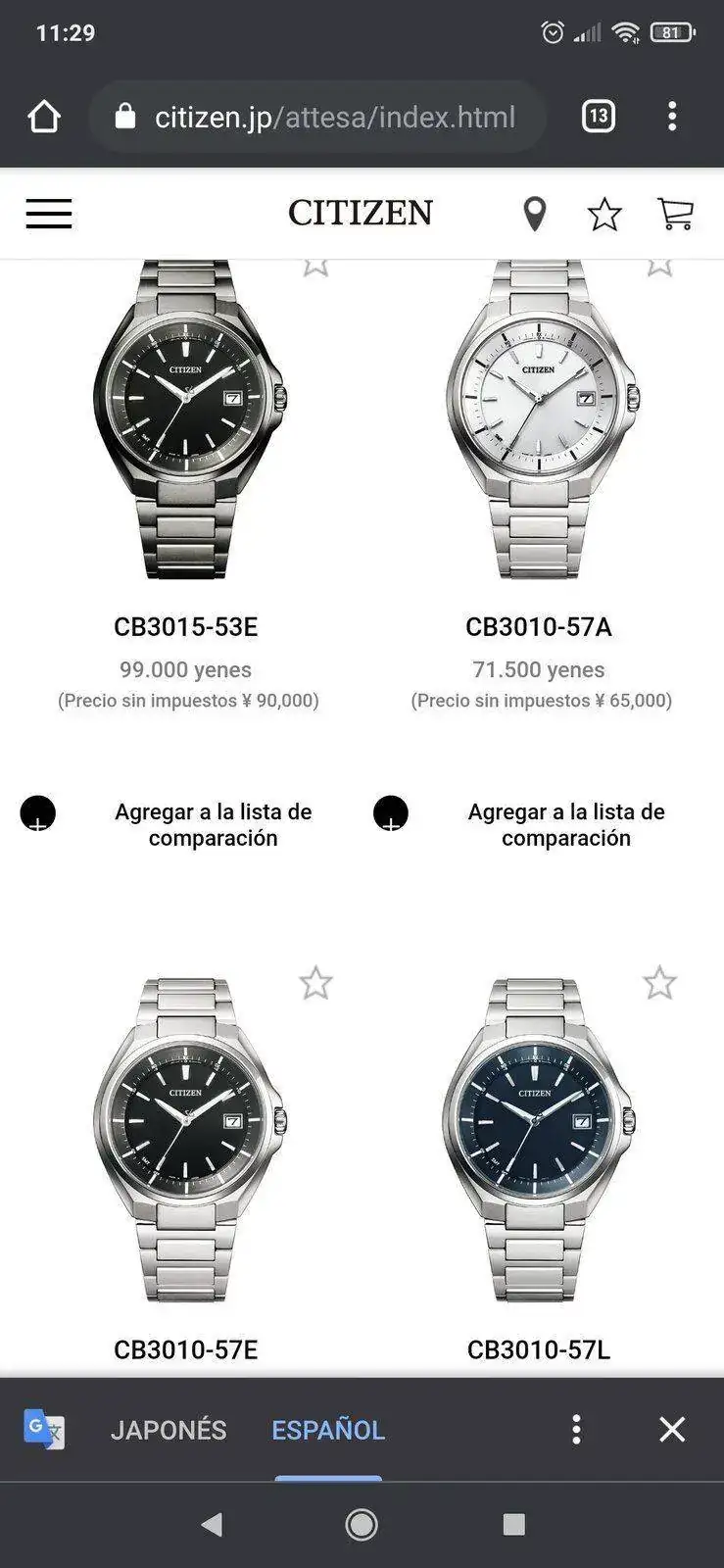The image size is (724, 1568).
Task: Add CB3010-57A to the comparison list
Action: coord(391,813)
